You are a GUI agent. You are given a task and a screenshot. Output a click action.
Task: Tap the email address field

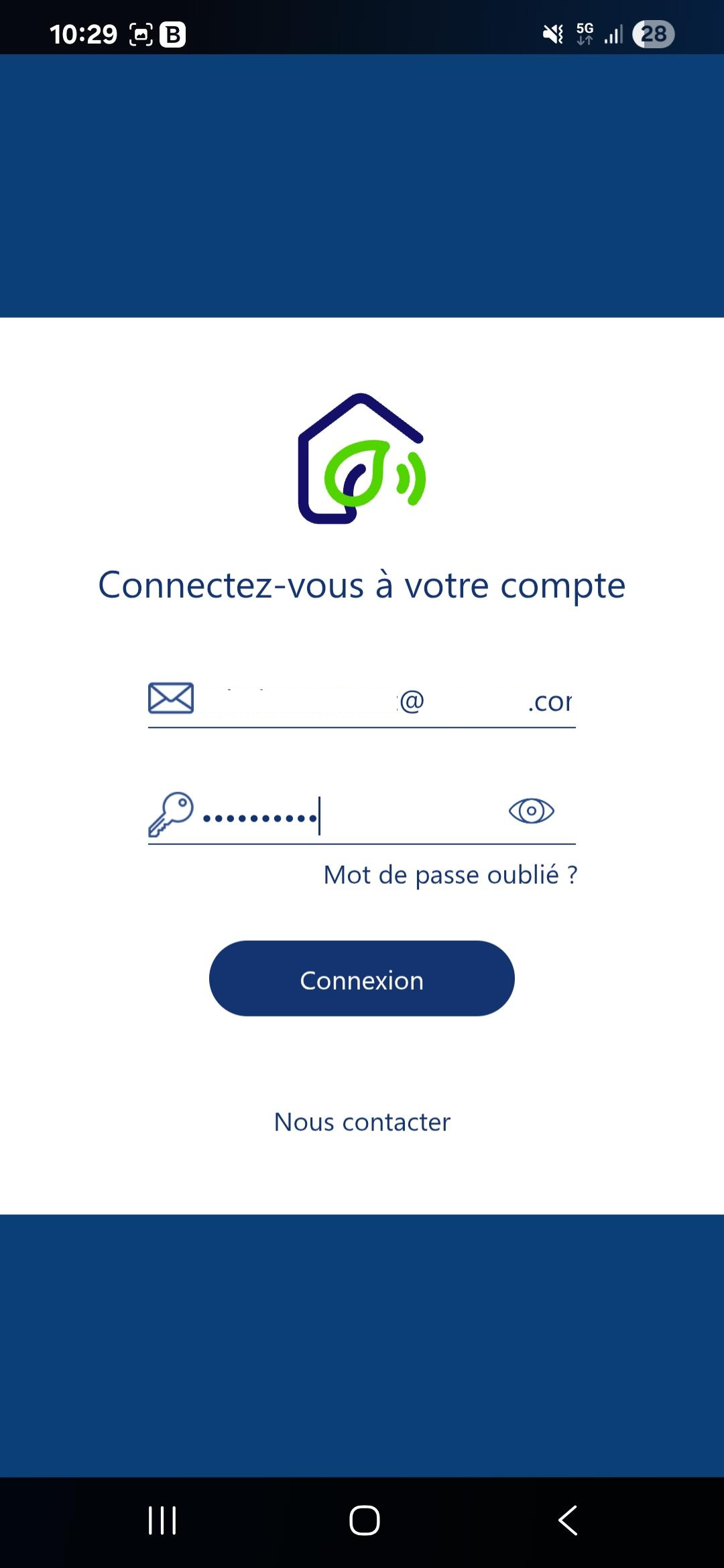click(362, 701)
